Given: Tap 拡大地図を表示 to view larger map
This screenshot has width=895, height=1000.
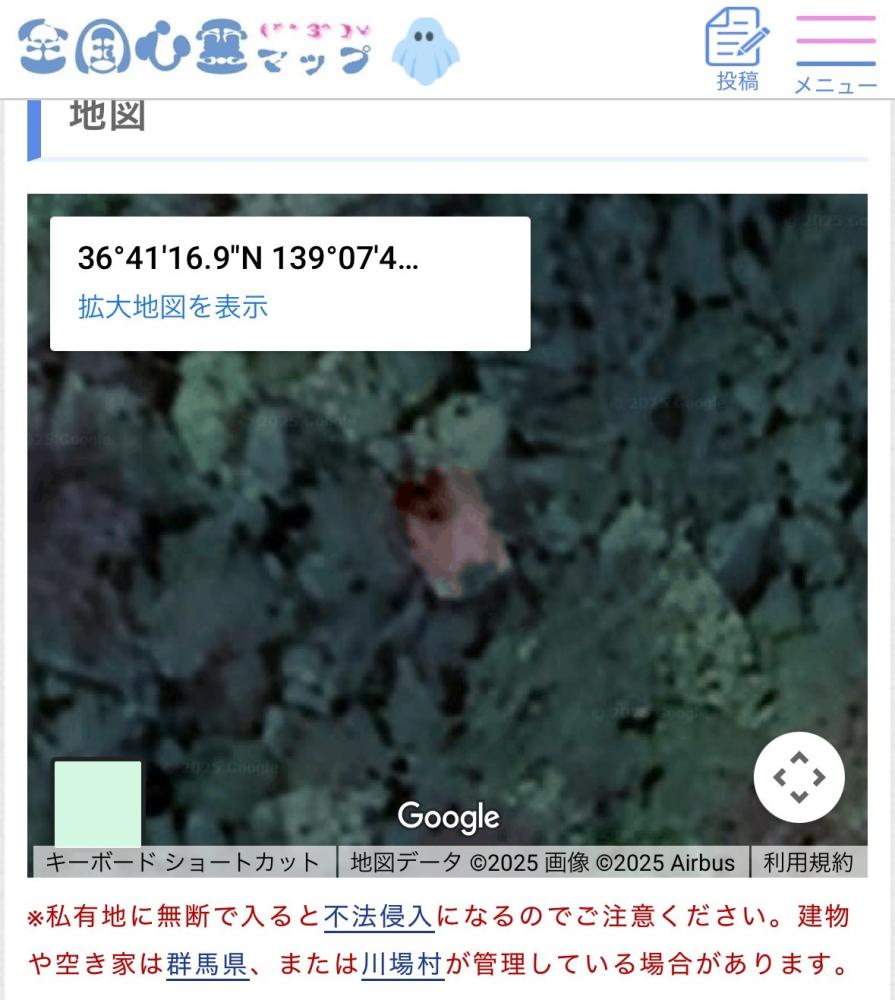Looking at the screenshot, I should point(173,306).
